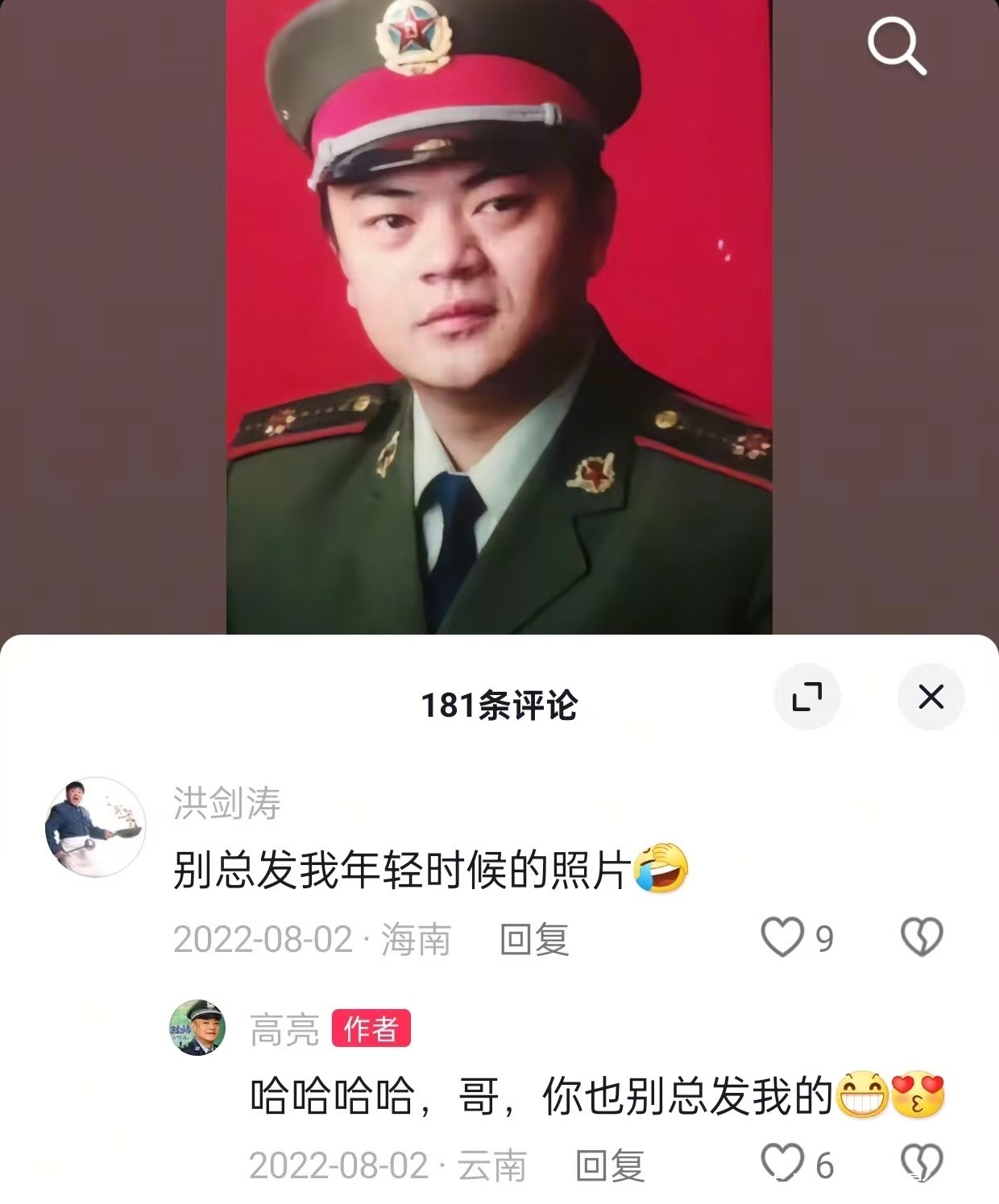Viewport: 999px width, 1204px height.
Task: Dislike 洪剑涛's comment
Action: 921,937
